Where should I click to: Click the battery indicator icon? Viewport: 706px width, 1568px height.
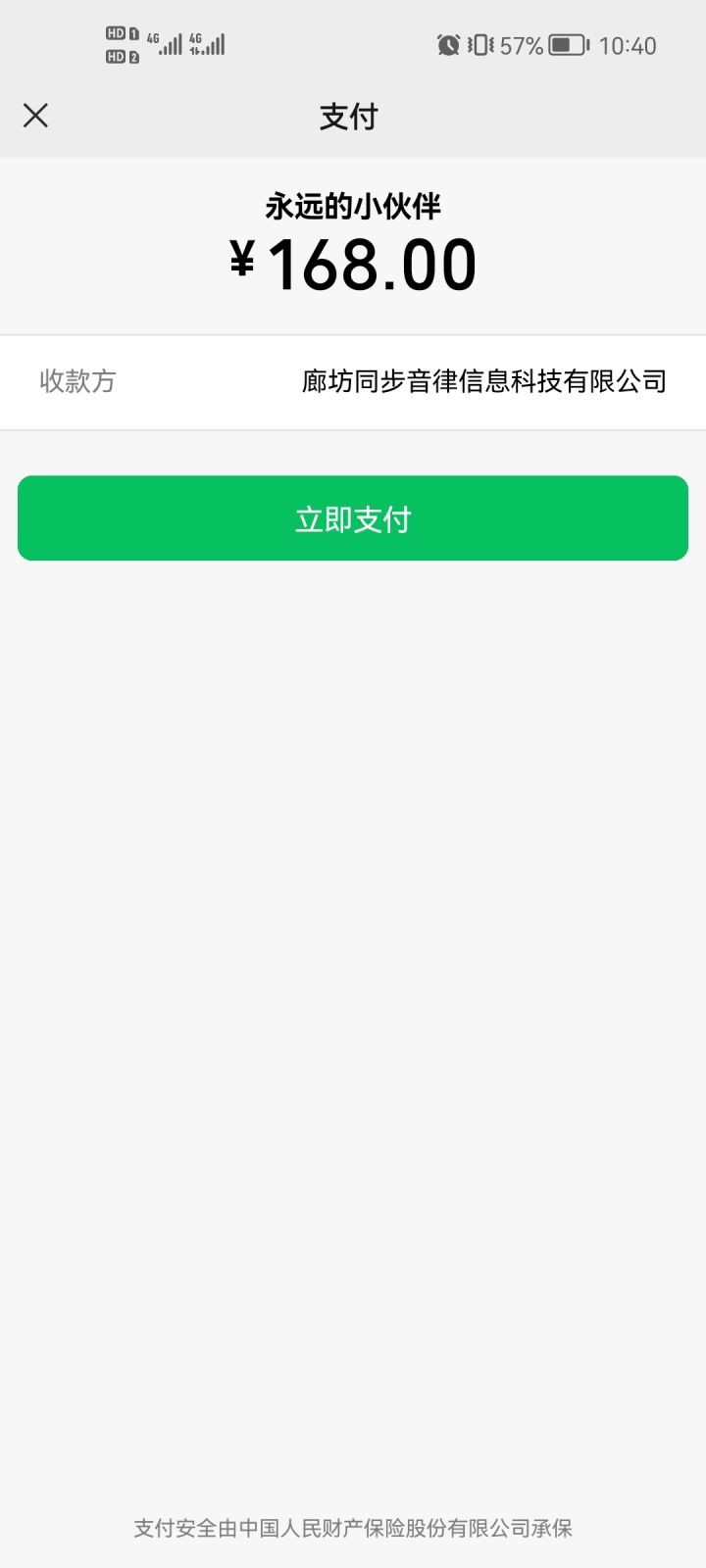point(566,45)
